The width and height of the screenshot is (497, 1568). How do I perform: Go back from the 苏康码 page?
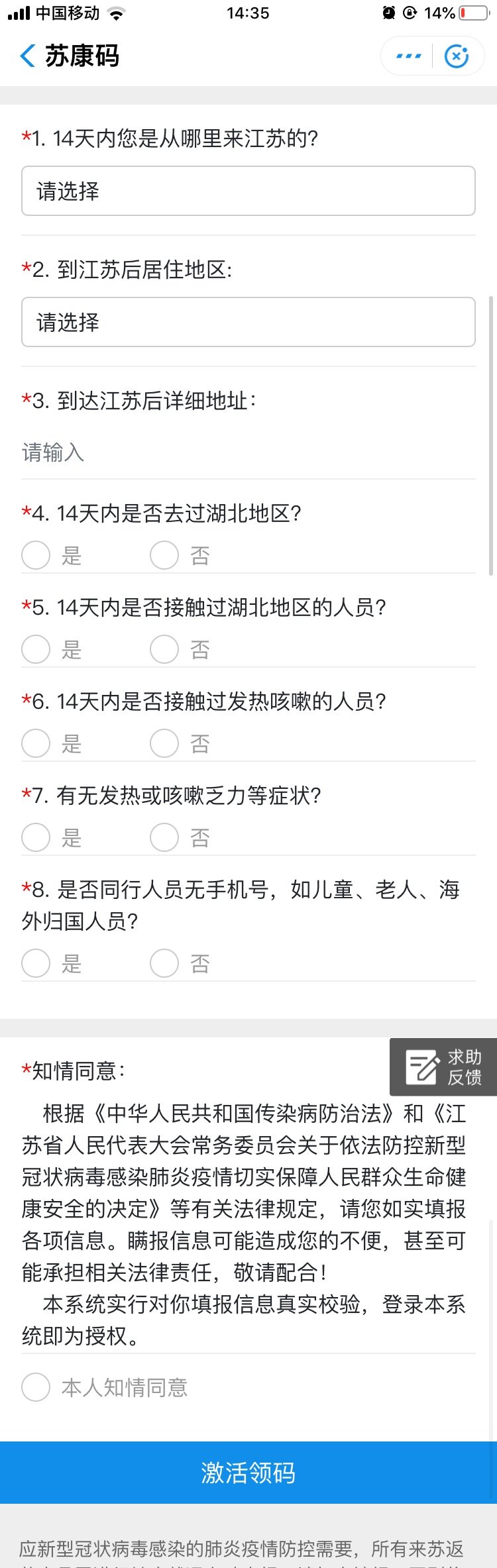[28, 56]
